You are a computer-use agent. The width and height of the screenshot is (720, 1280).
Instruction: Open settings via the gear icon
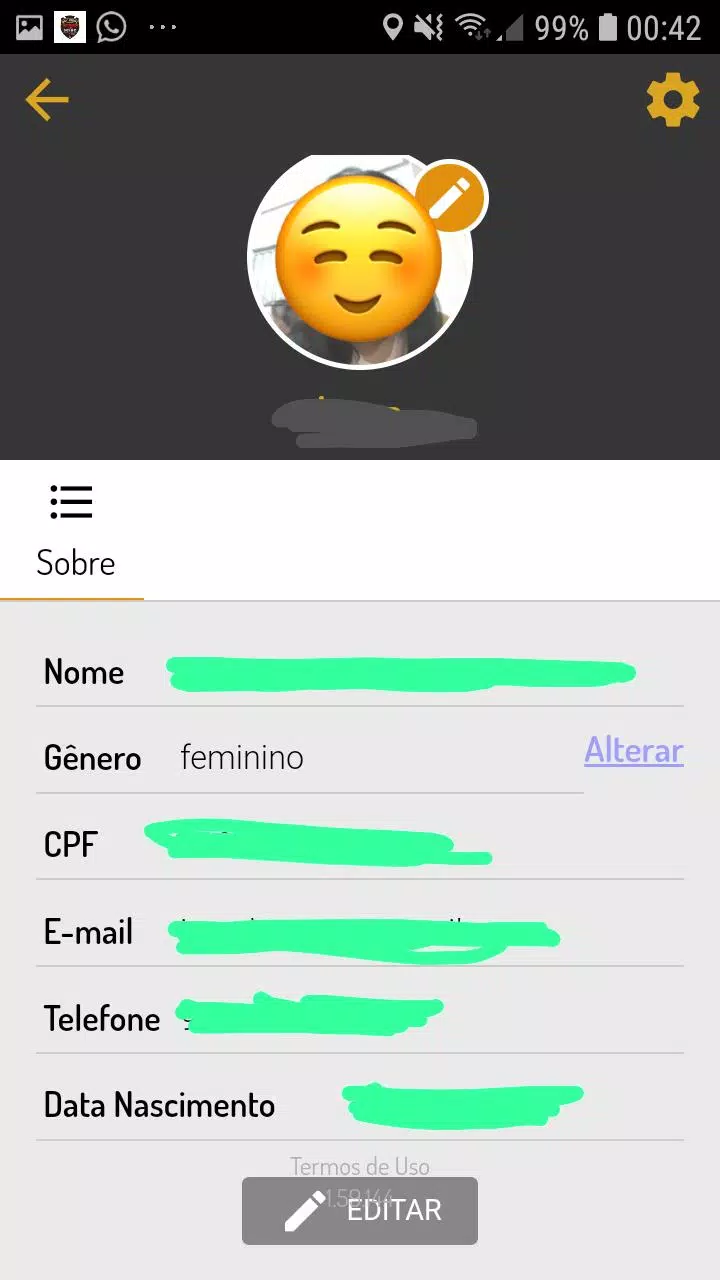[x=672, y=99]
